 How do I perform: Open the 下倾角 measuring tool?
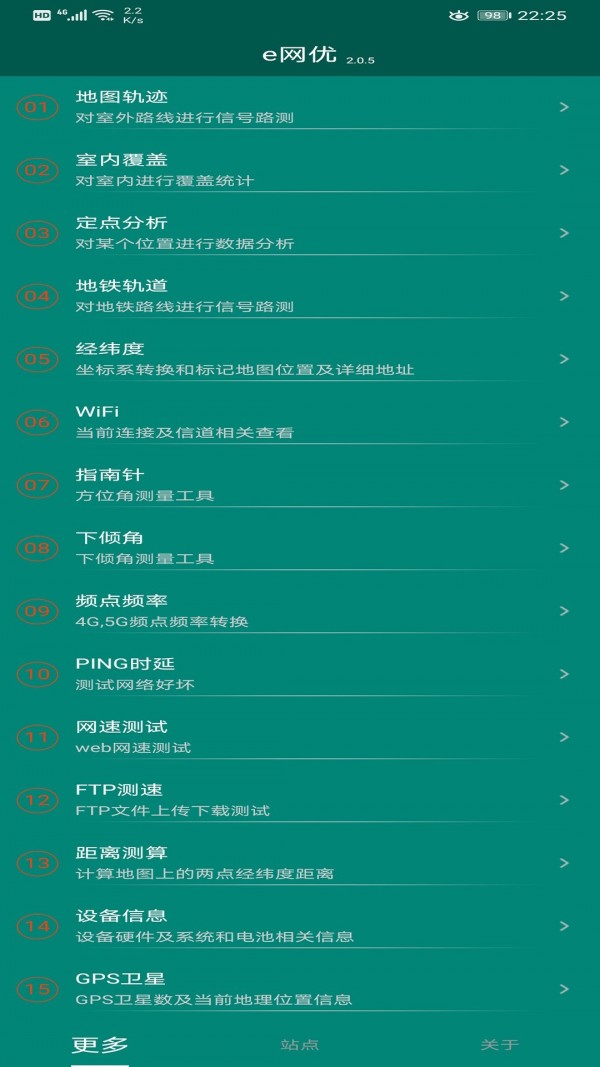point(300,548)
